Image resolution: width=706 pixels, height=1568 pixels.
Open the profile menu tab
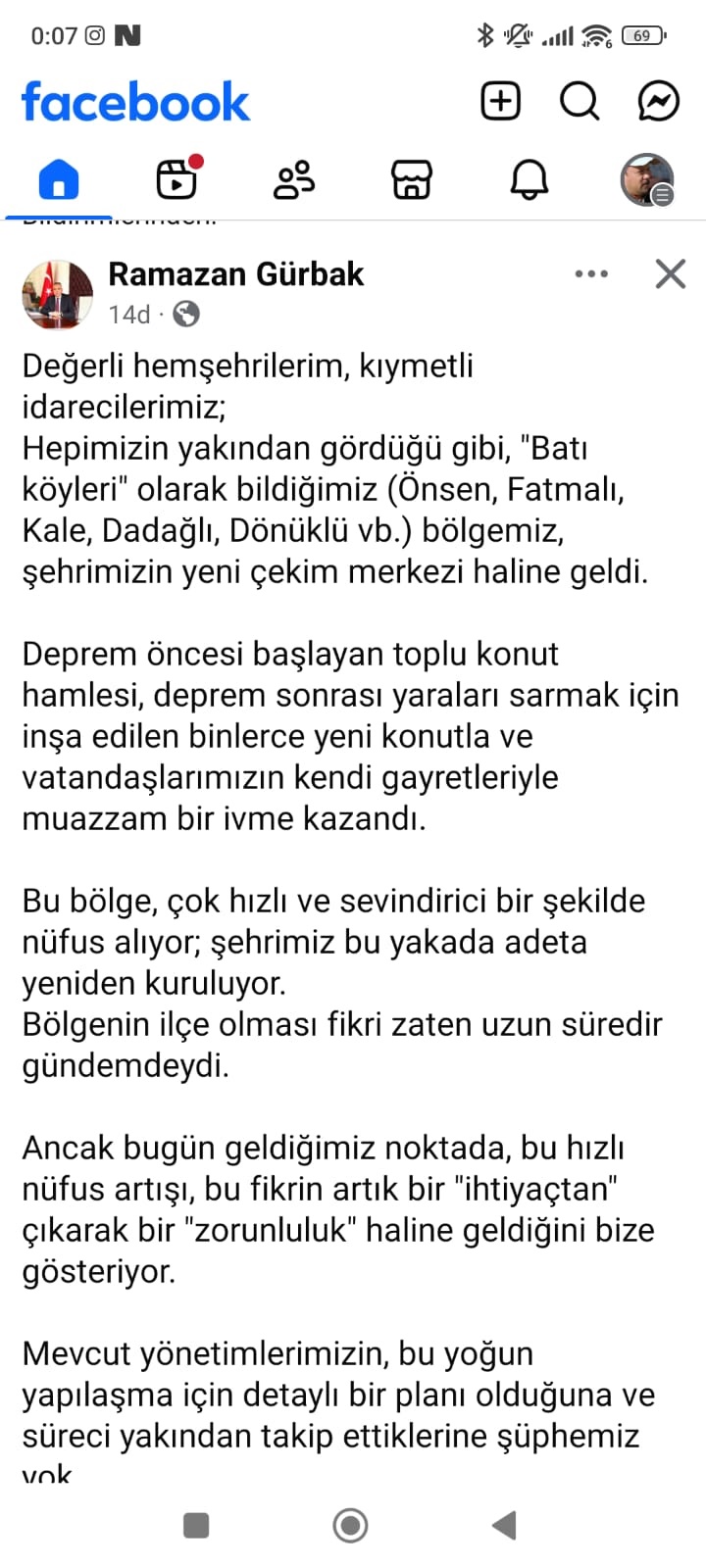[x=647, y=180]
